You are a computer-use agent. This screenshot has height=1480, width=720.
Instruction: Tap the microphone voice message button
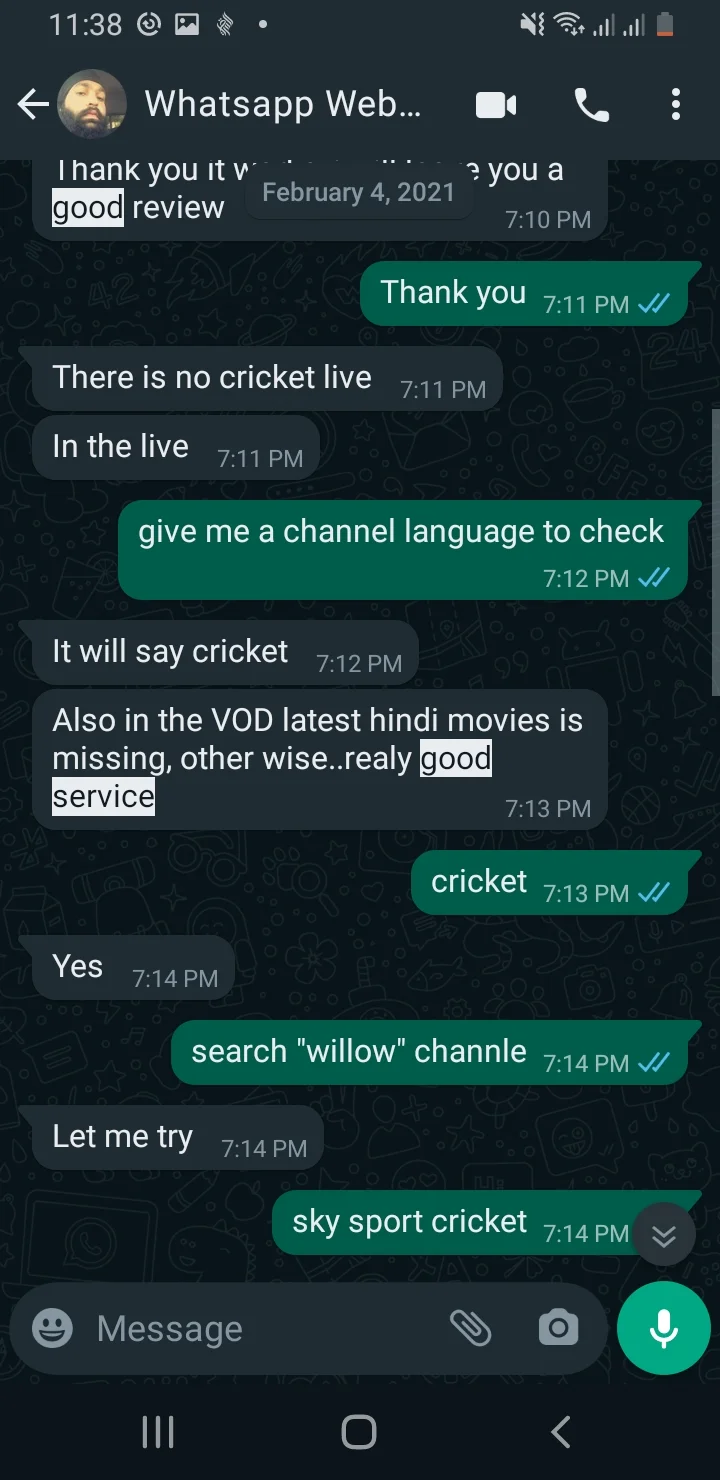664,1328
